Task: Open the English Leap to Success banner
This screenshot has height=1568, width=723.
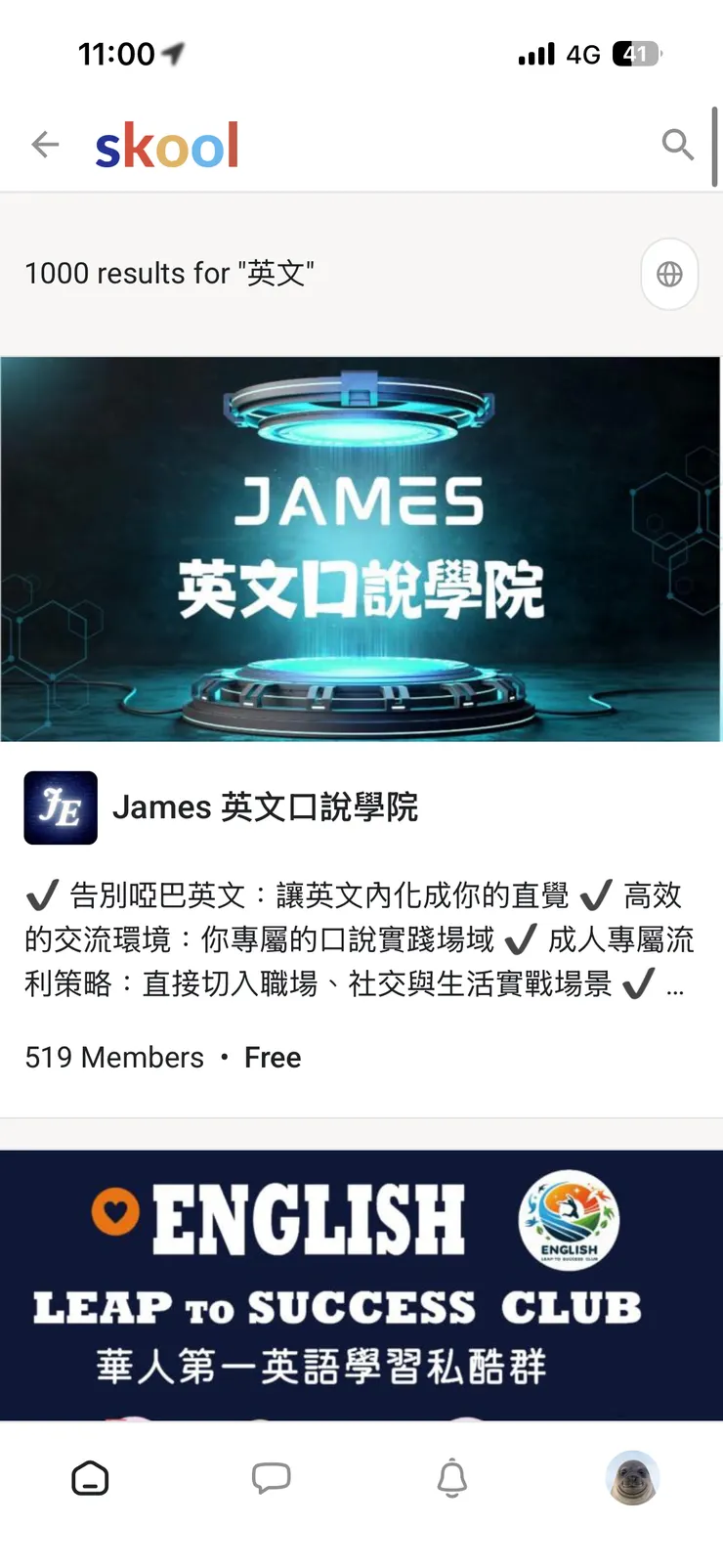Action: tap(361, 1271)
